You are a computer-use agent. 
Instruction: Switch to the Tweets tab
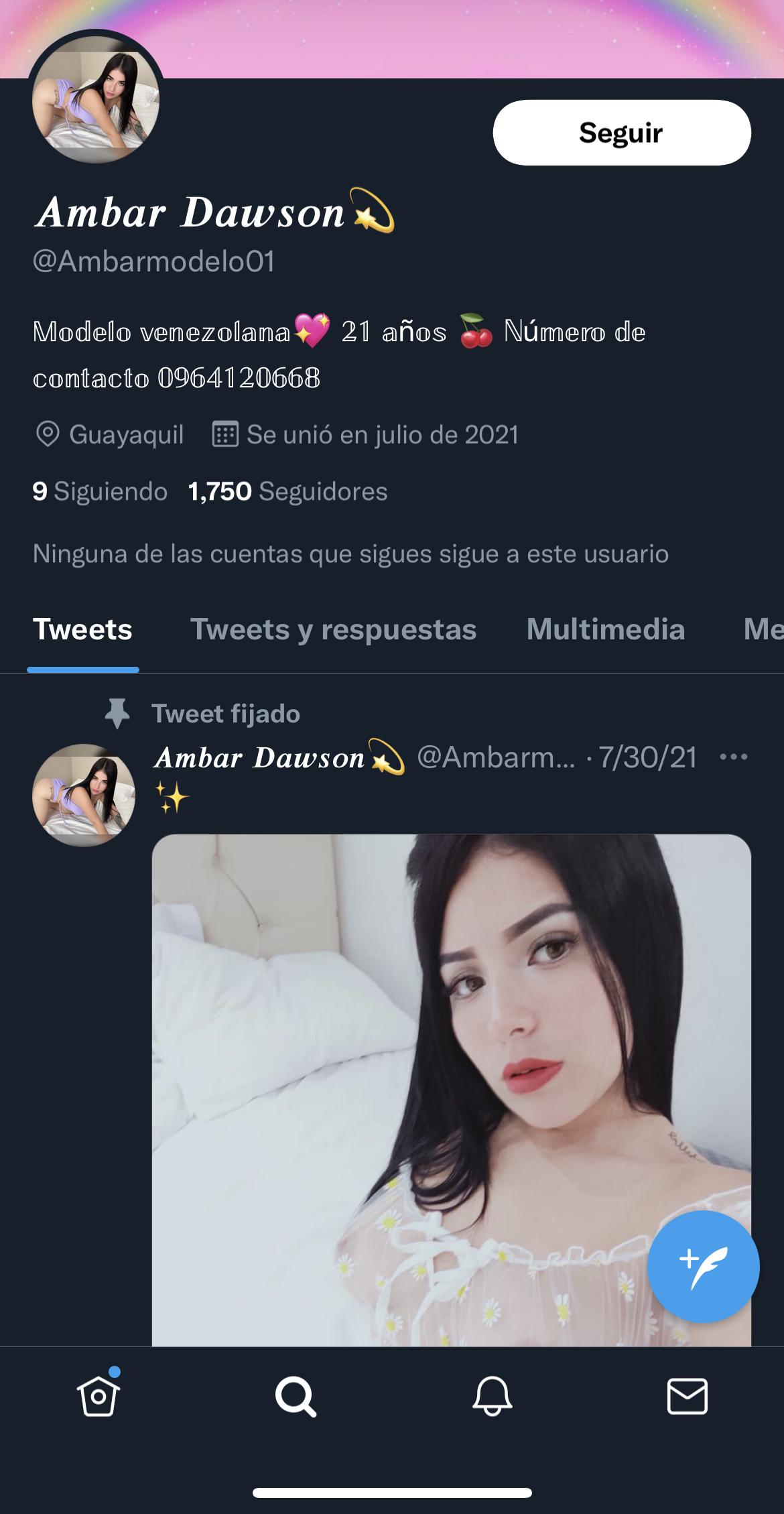pyautogui.click(x=82, y=630)
